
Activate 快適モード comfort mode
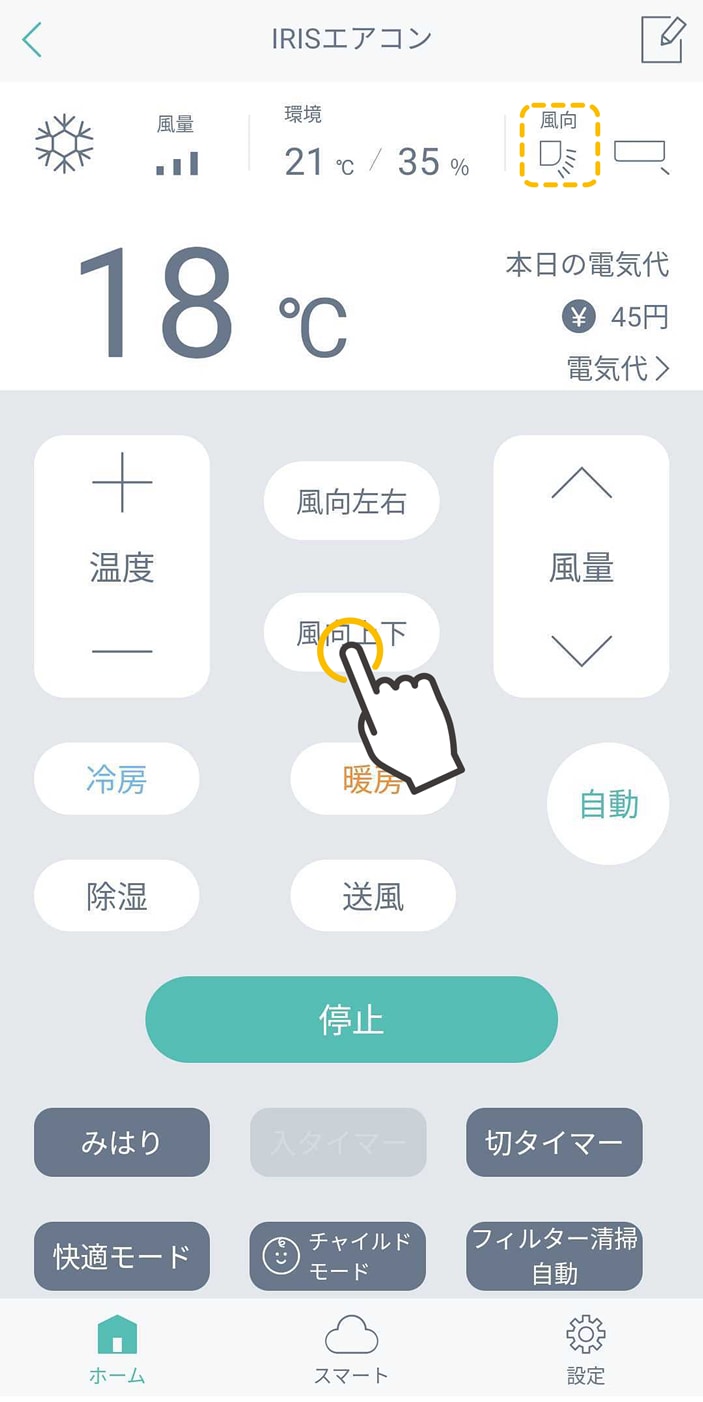[x=122, y=1256]
